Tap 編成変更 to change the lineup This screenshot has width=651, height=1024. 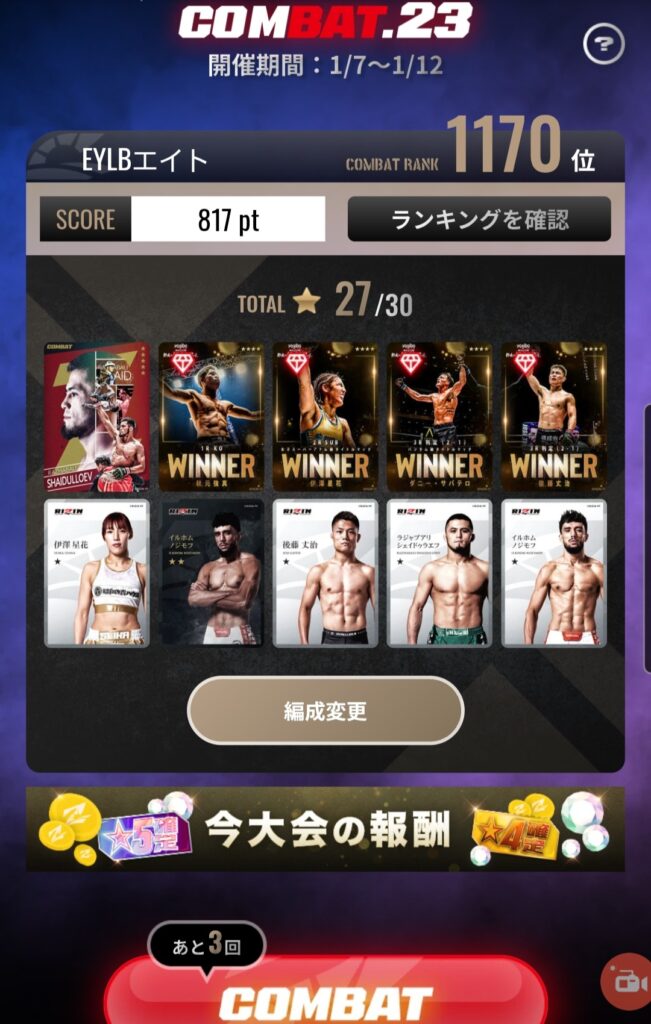(x=325, y=711)
